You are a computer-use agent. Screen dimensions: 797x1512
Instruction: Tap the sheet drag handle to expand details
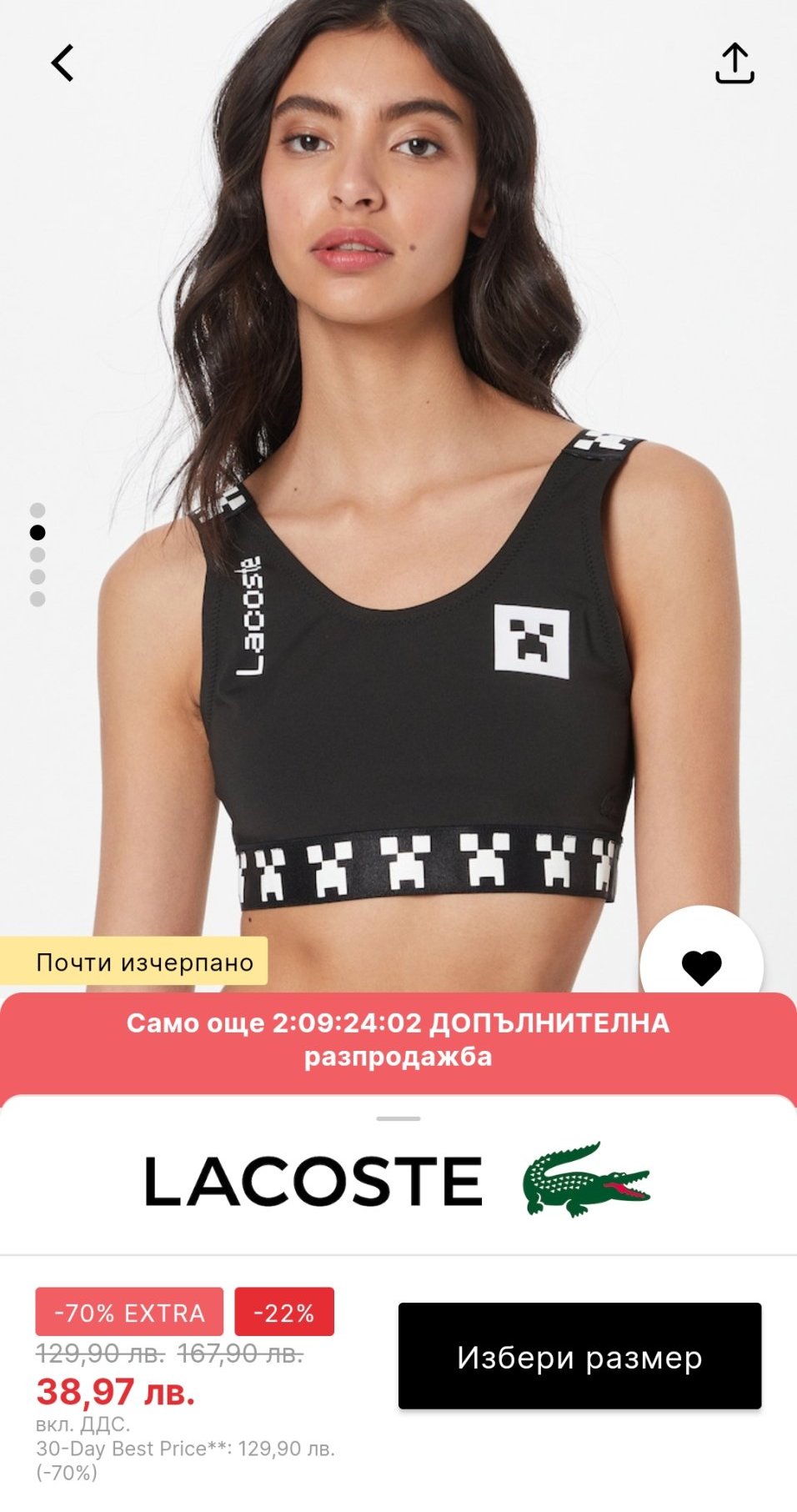point(398,1118)
